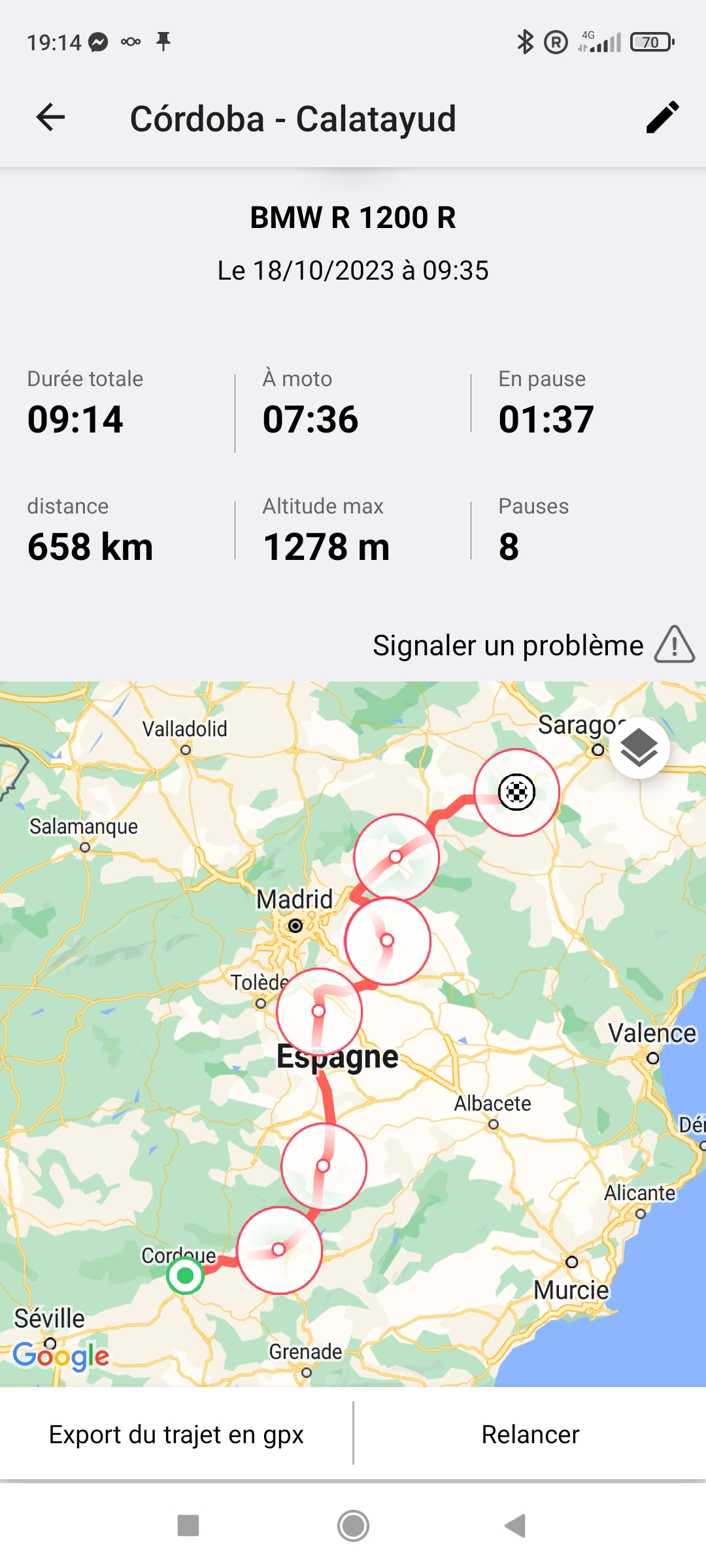Viewport: 706px width, 1568px height.
Task: Go back using the top arrow
Action: [x=50, y=118]
